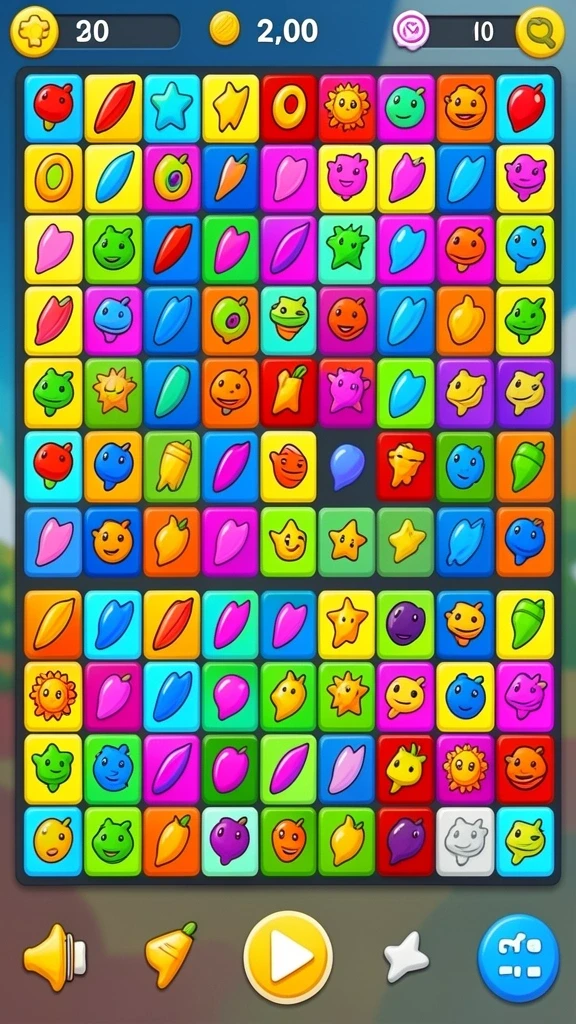The image size is (576, 1024).
Task: Select the white ghost tile on the board
Action: (466, 841)
